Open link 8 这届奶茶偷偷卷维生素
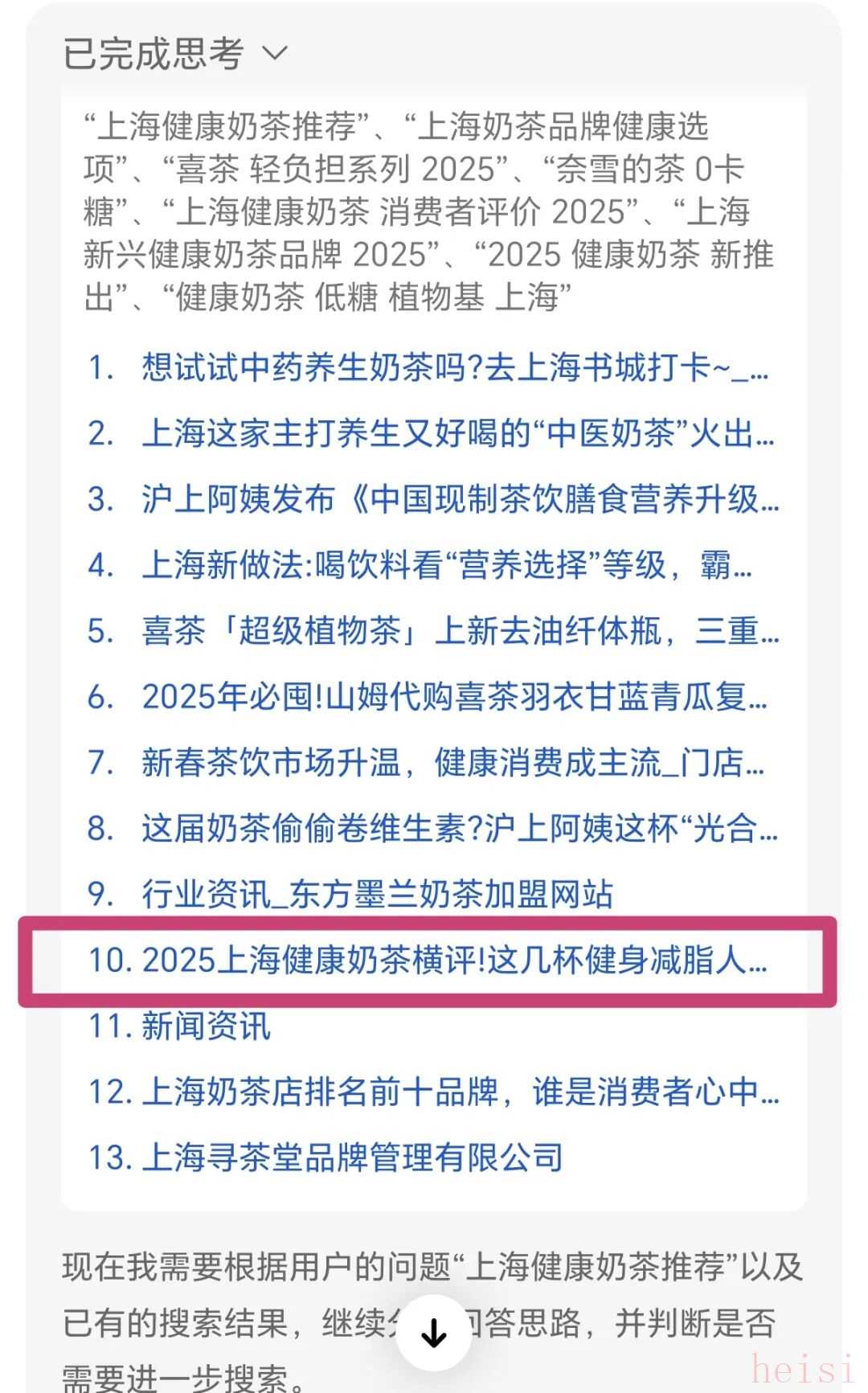 pyautogui.click(x=460, y=829)
